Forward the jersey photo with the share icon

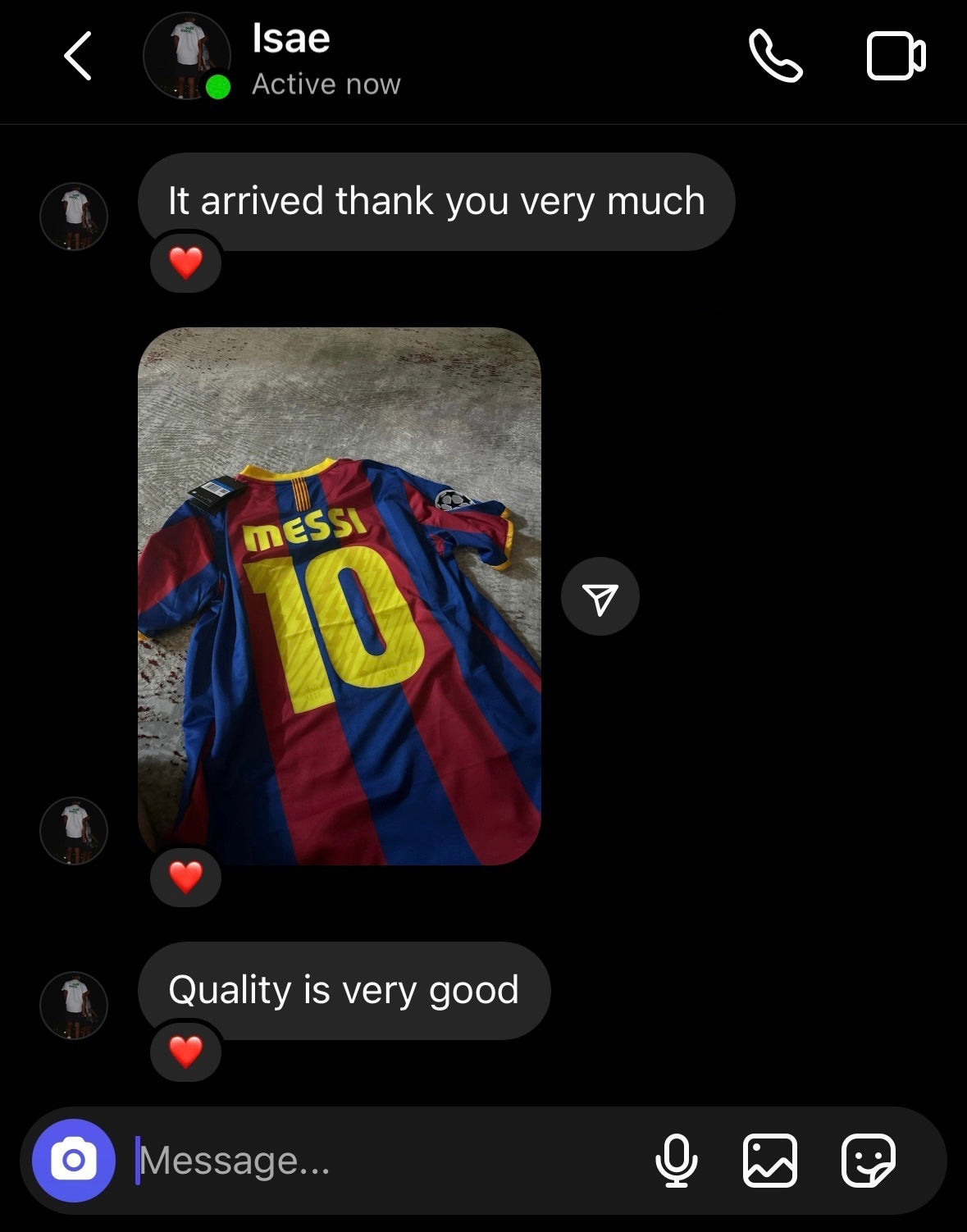[x=600, y=597]
